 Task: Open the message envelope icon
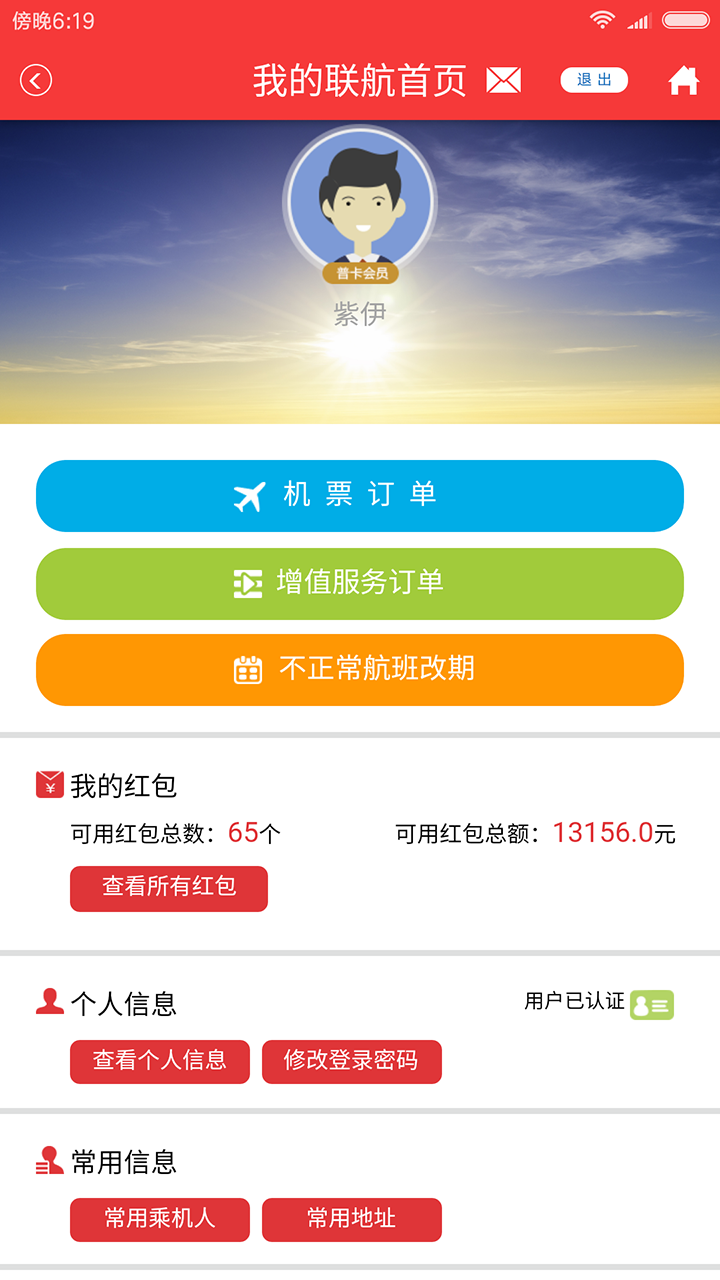point(503,79)
